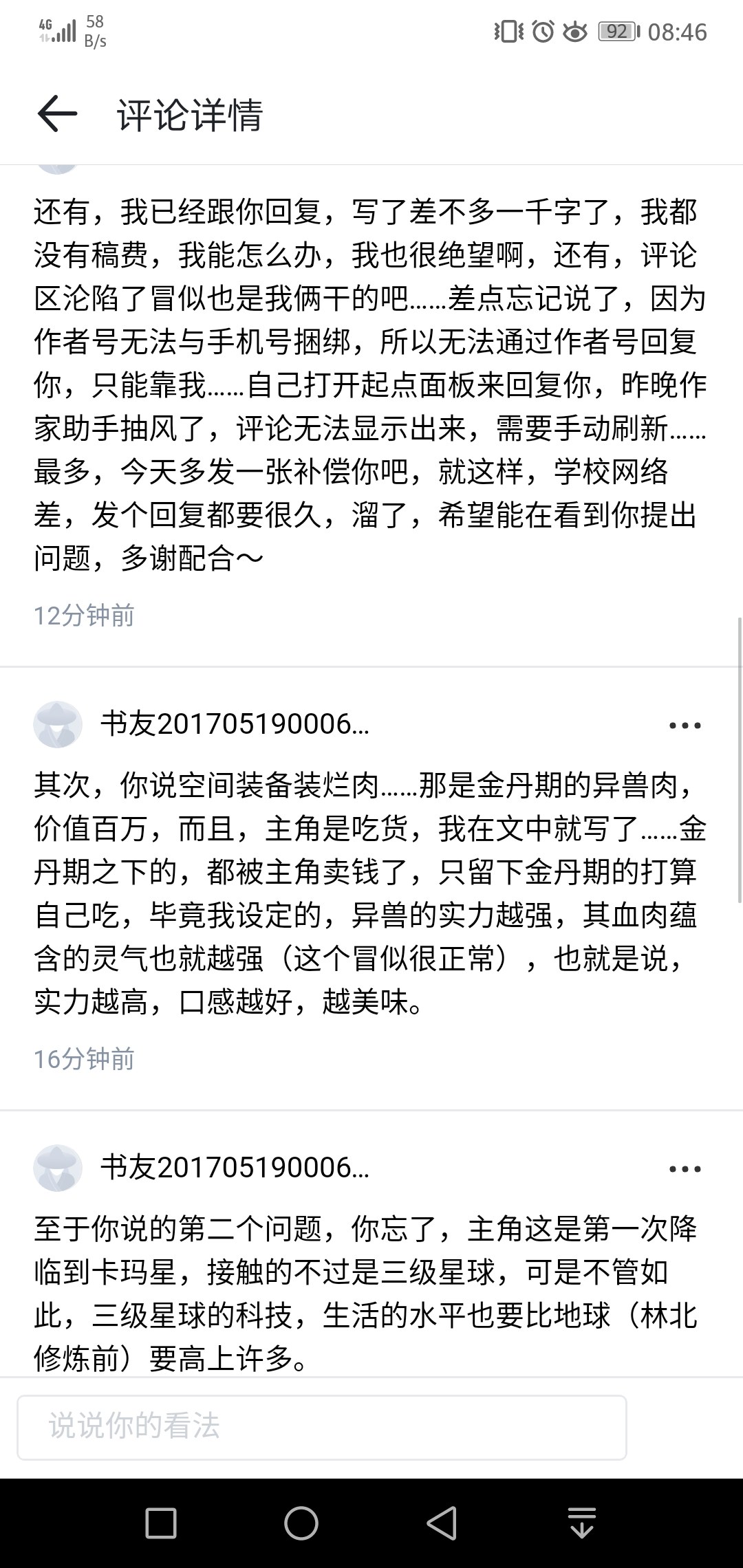Open avatar of the 其次 comment author

click(x=58, y=725)
